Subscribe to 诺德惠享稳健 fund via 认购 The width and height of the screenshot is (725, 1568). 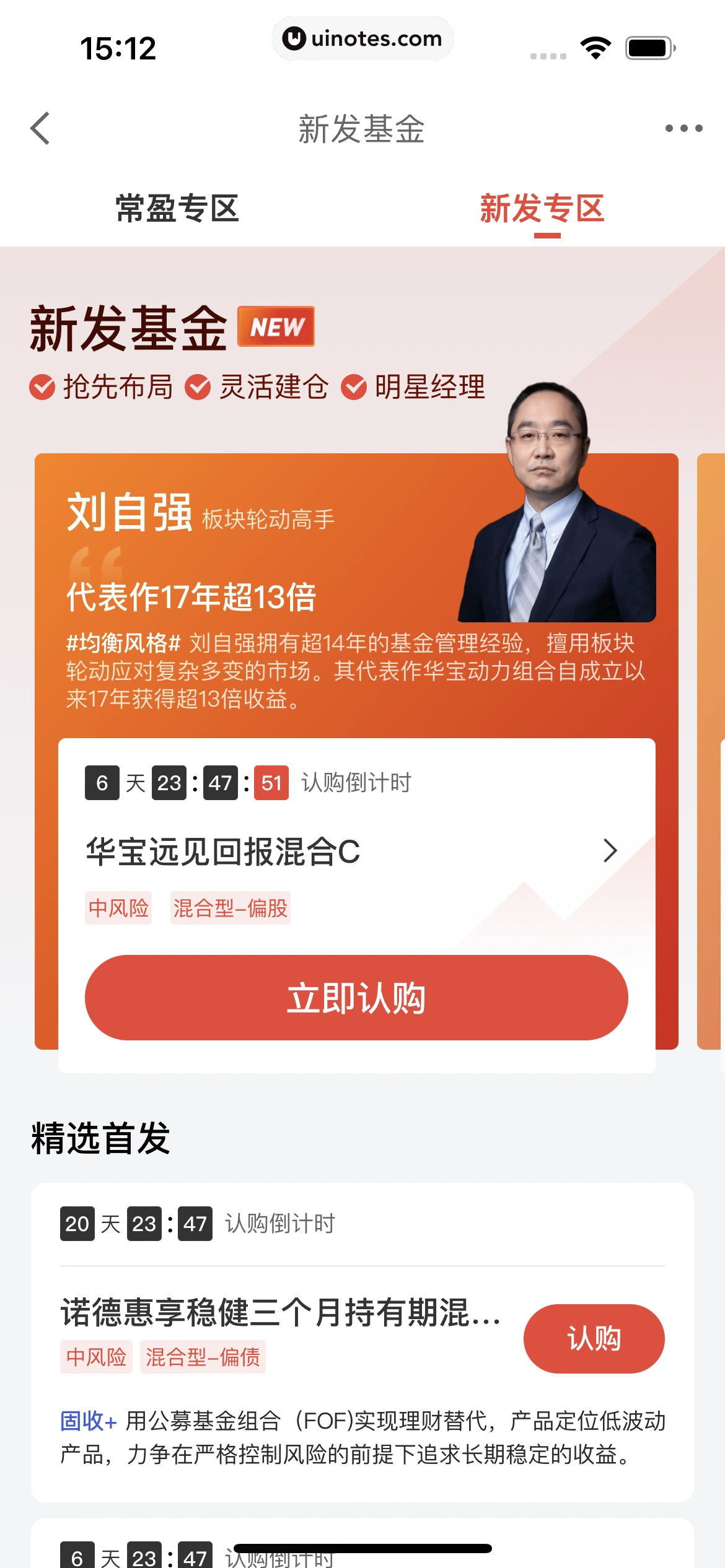click(x=594, y=1338)
